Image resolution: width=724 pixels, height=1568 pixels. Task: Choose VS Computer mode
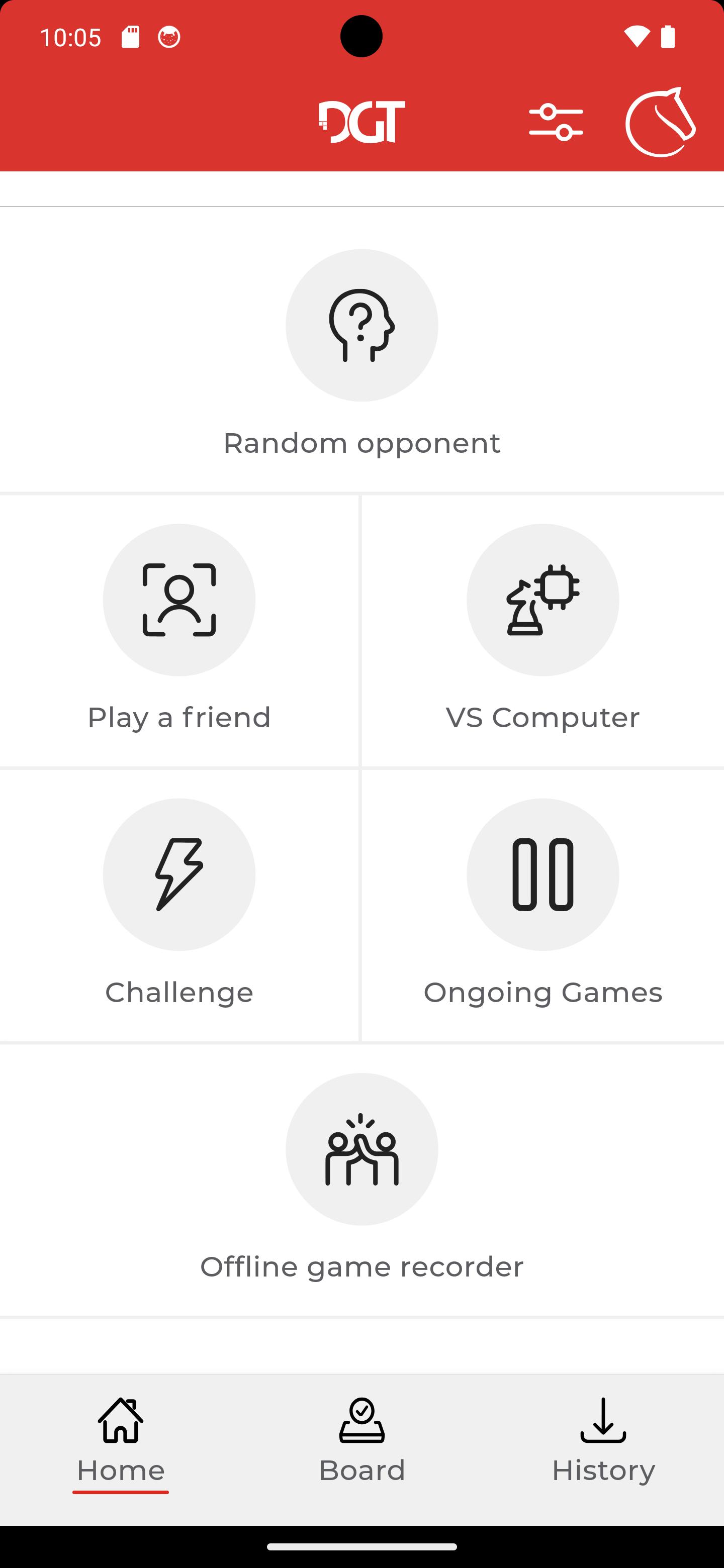tap(542, 630)
